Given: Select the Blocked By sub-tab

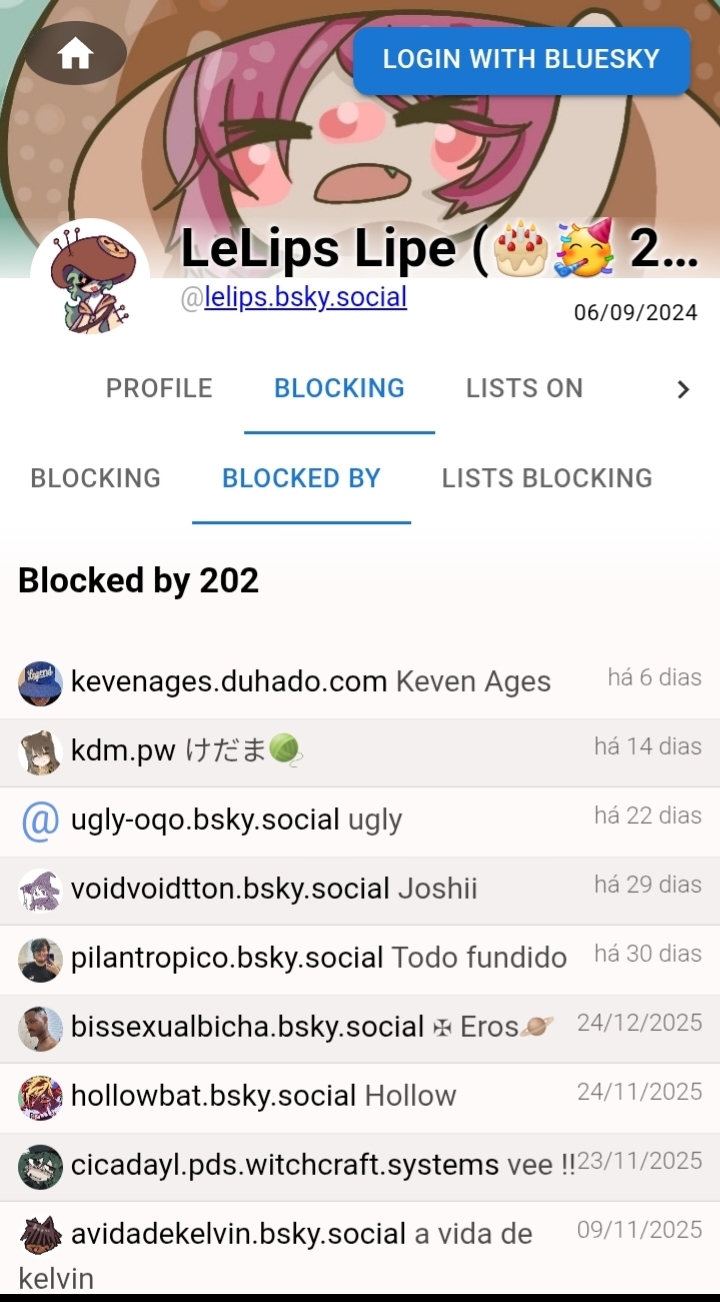Looking at the screenshot, I should pyautogui.click(x=301, y=478).
